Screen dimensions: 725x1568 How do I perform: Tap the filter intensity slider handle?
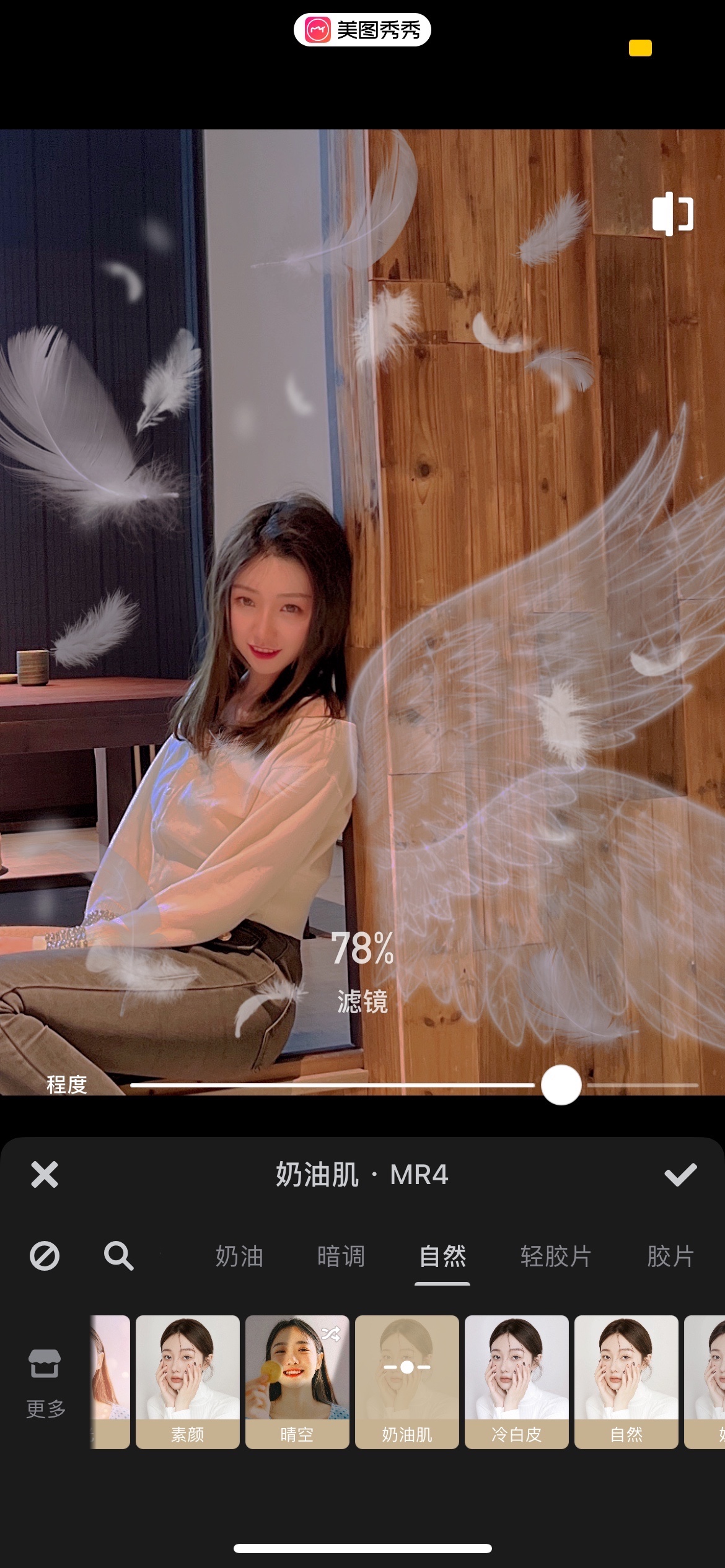pyautogui.click(x=561, y=1084)
